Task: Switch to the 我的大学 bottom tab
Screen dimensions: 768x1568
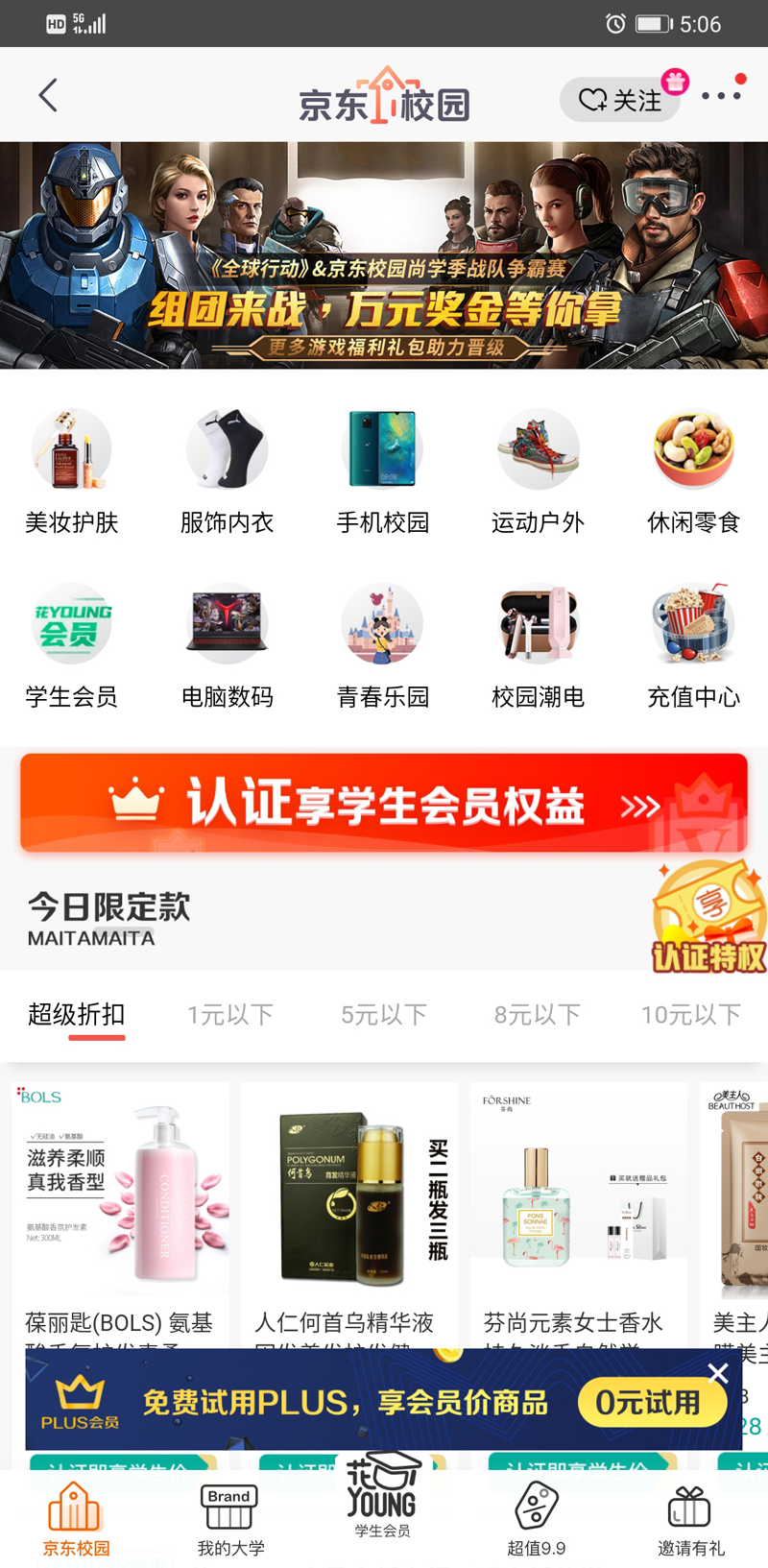Action: pos(228,1517)
